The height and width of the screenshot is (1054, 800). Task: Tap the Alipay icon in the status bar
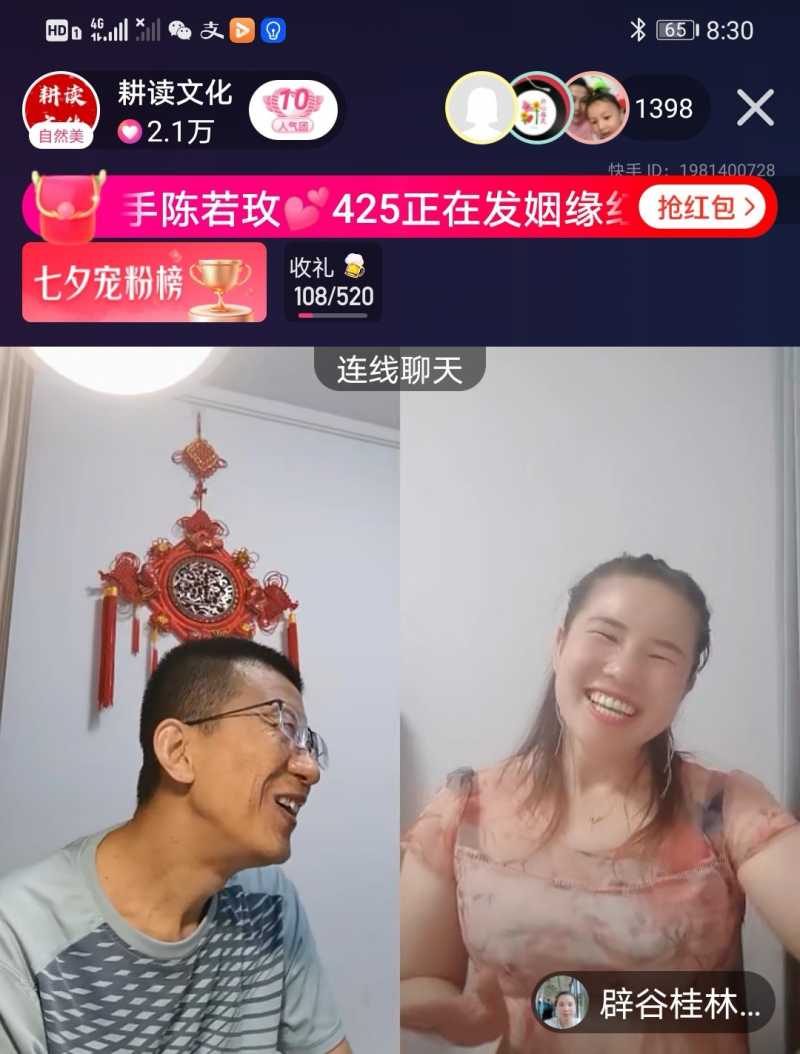pyautogui.click(x=212, y=30)
